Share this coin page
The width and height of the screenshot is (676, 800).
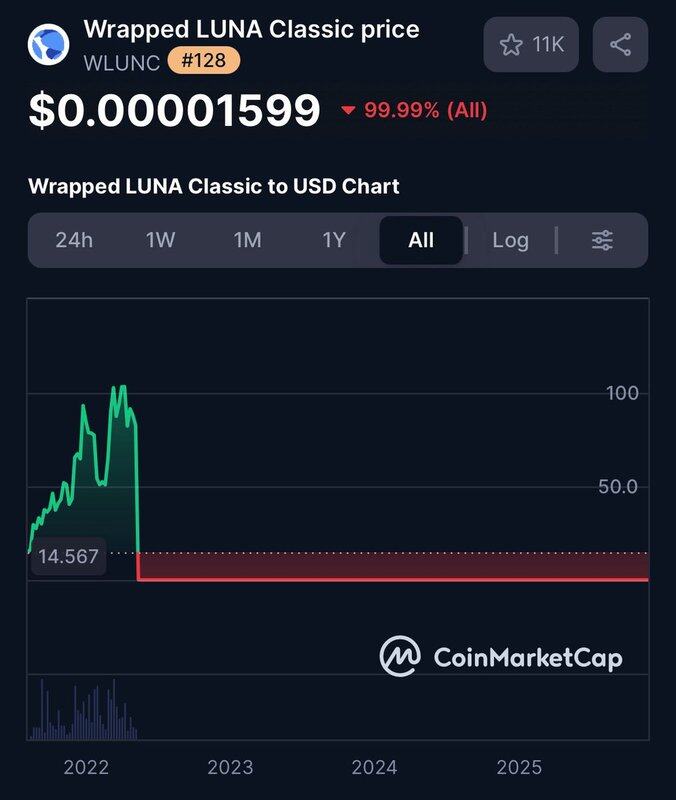620,44
